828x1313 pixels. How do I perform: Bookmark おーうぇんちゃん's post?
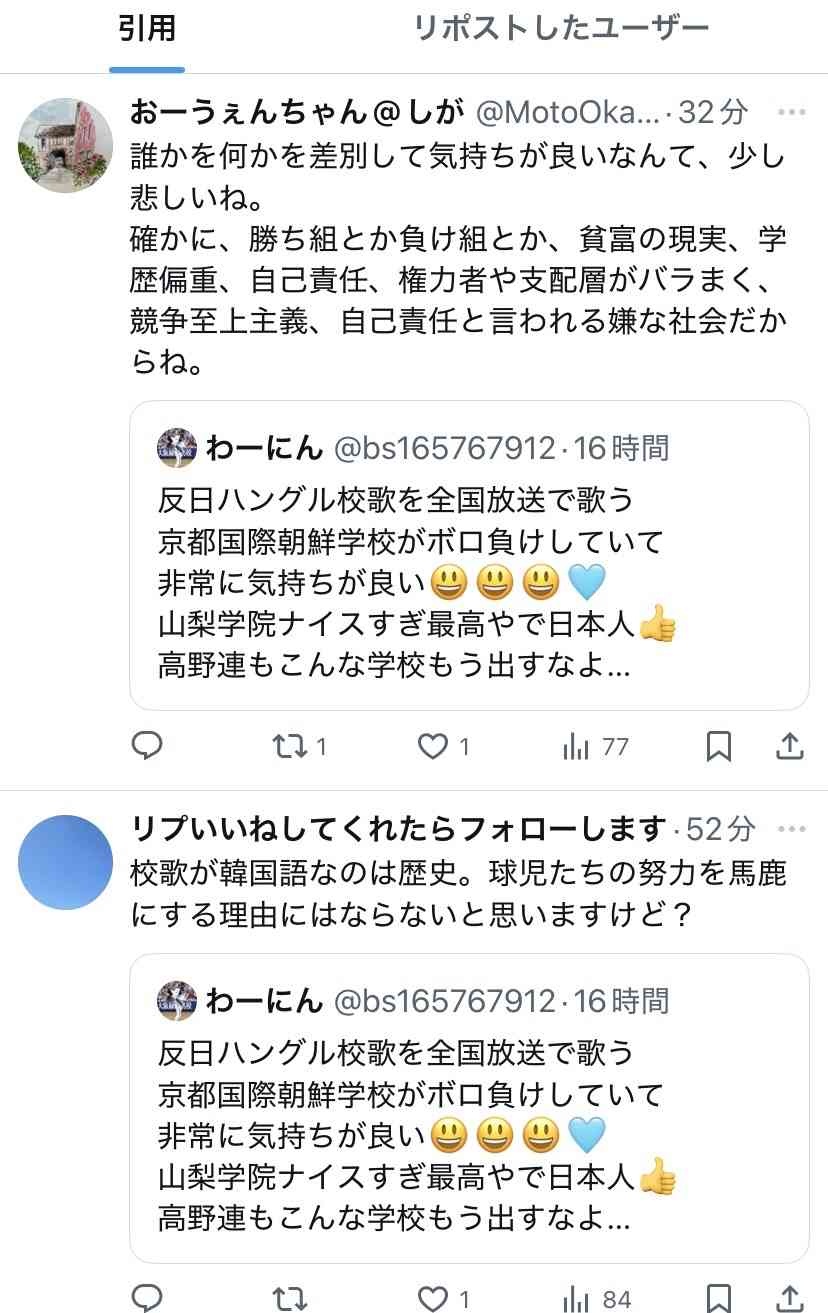coord(719,745)
